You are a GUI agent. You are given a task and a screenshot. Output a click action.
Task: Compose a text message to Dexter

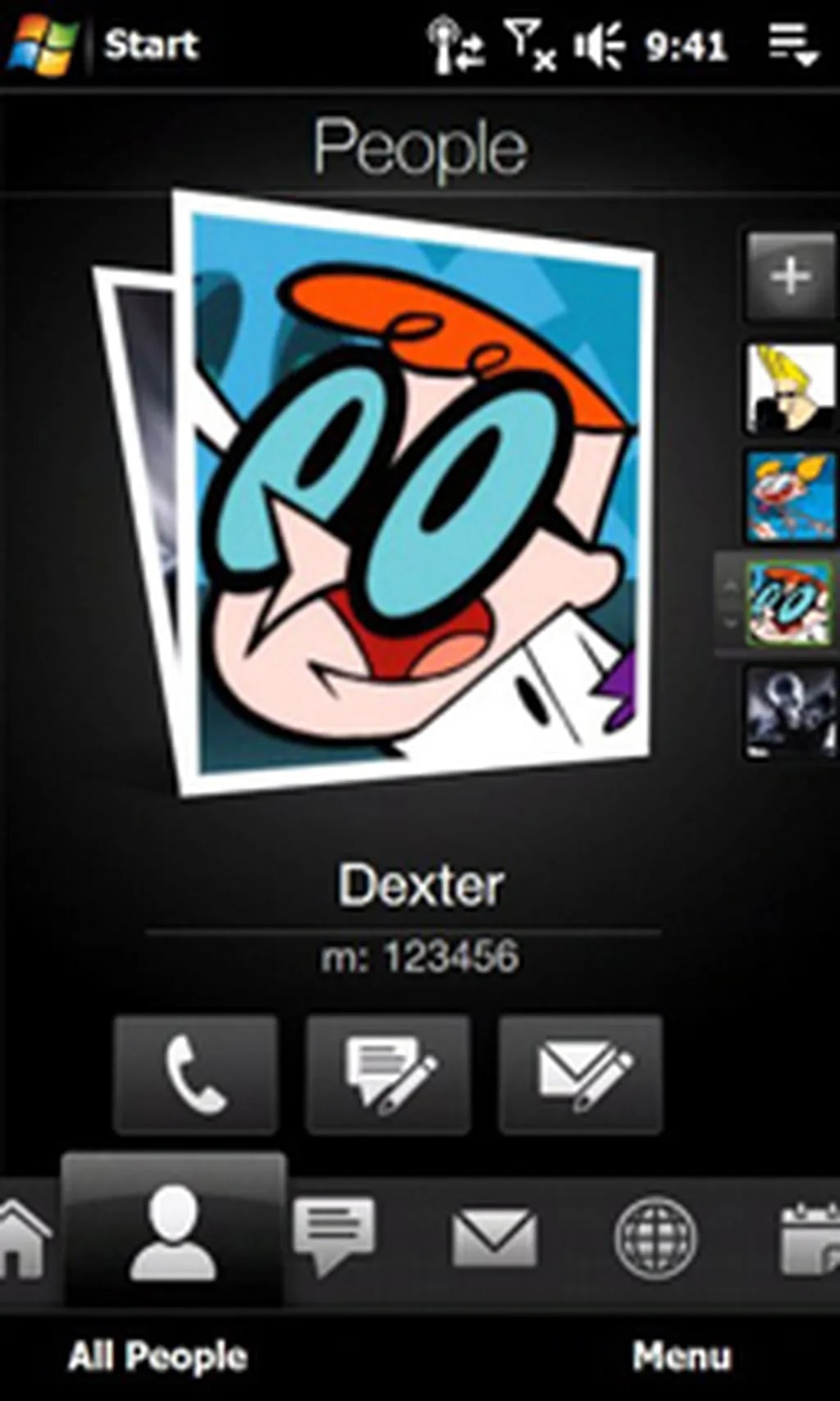pos(388,1074)
